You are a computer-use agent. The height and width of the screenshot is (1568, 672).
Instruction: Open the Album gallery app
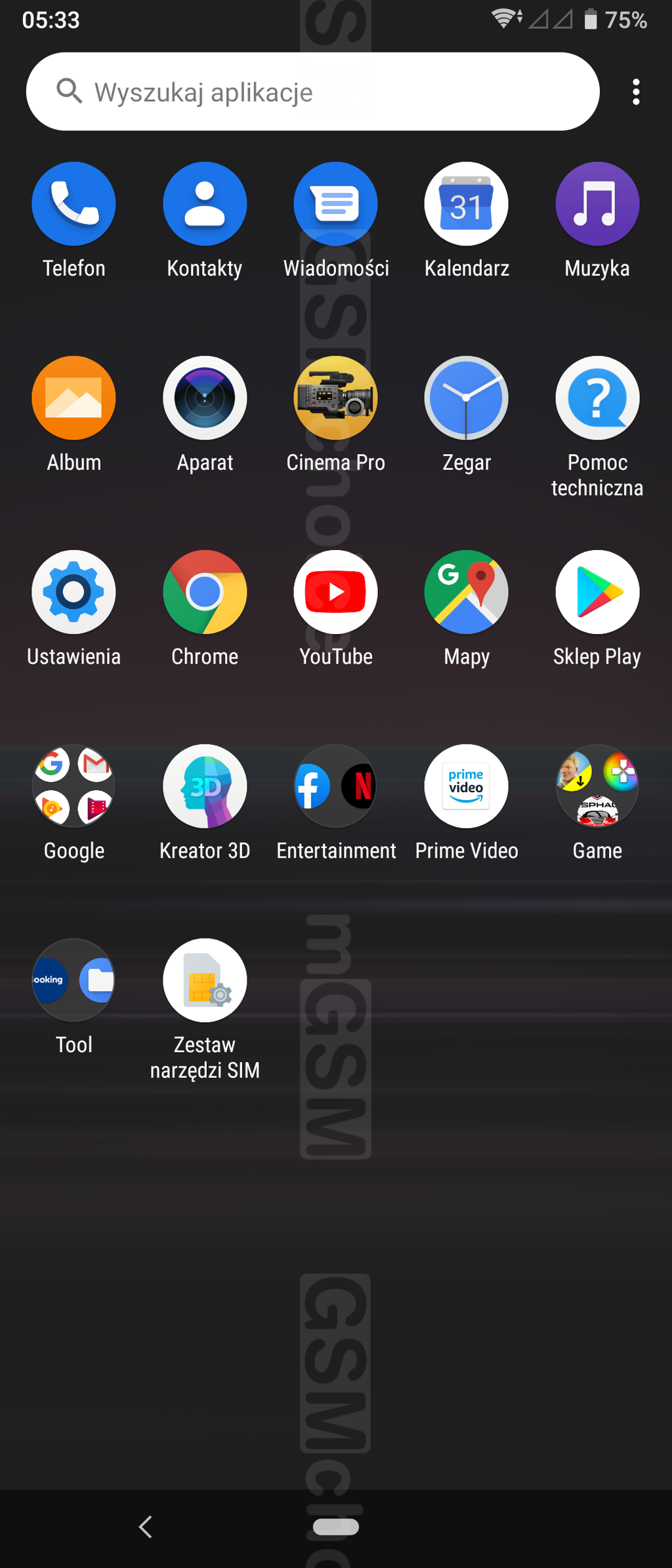pos(73,398)
